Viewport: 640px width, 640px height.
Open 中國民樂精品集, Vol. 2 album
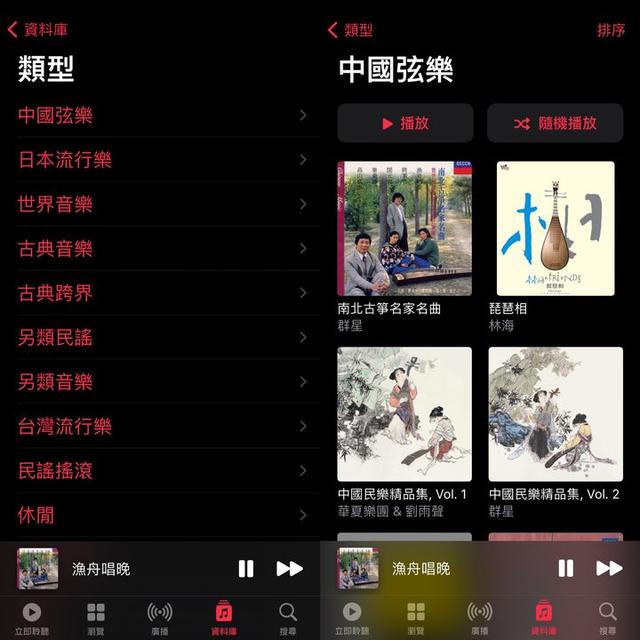click(555, 414)
